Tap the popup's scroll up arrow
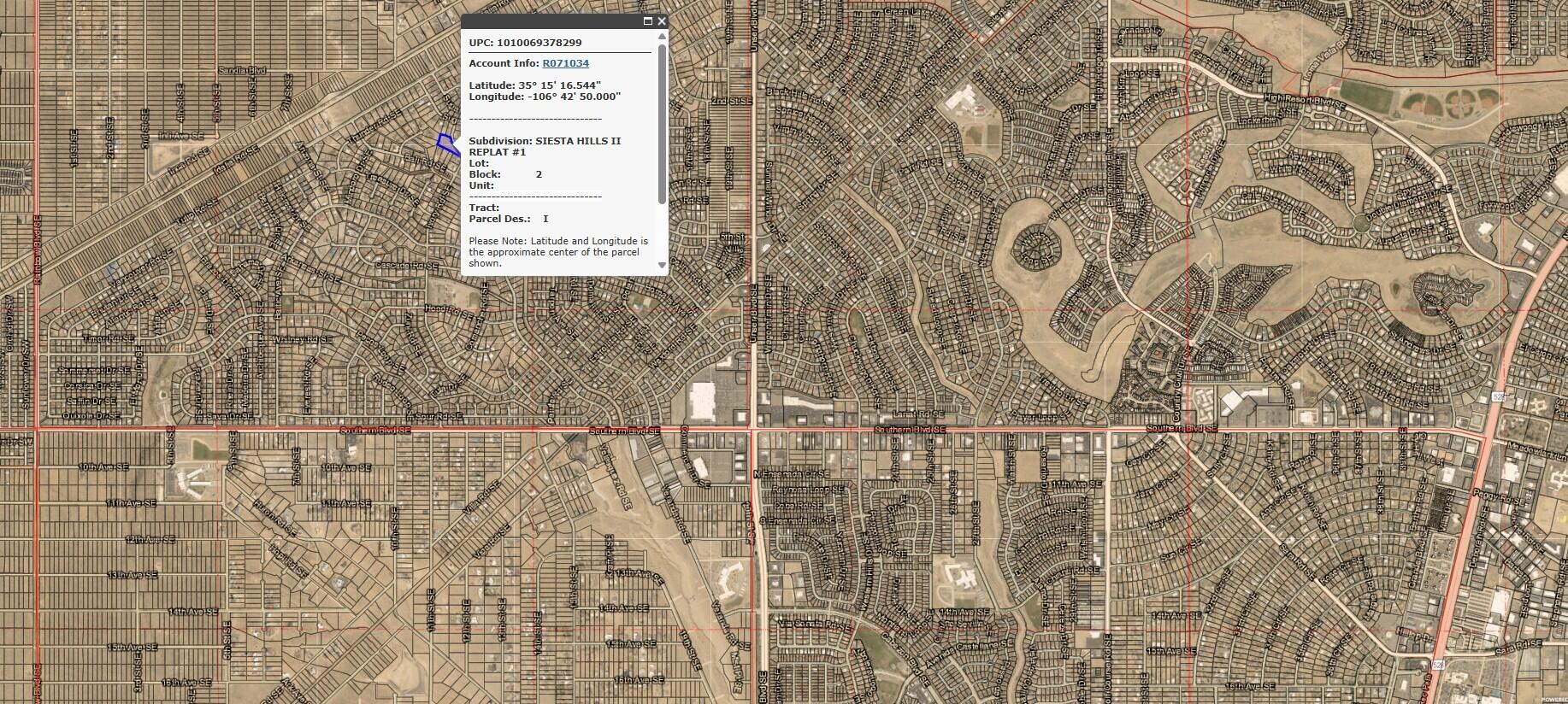 (x=662, y=37)
